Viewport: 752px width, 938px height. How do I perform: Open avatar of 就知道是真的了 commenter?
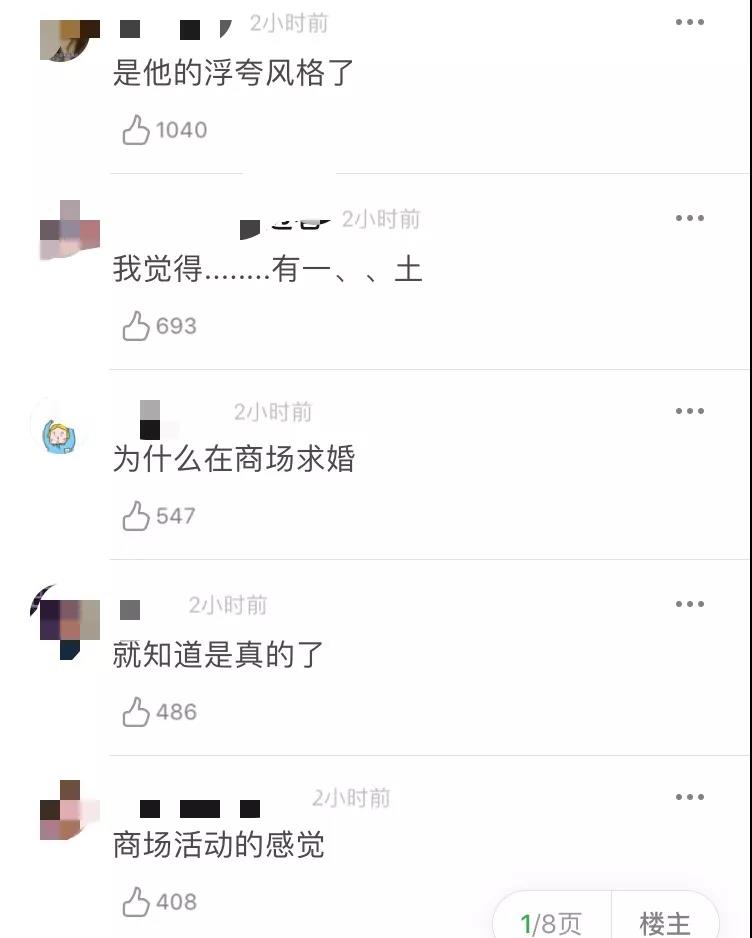(67, 620)
